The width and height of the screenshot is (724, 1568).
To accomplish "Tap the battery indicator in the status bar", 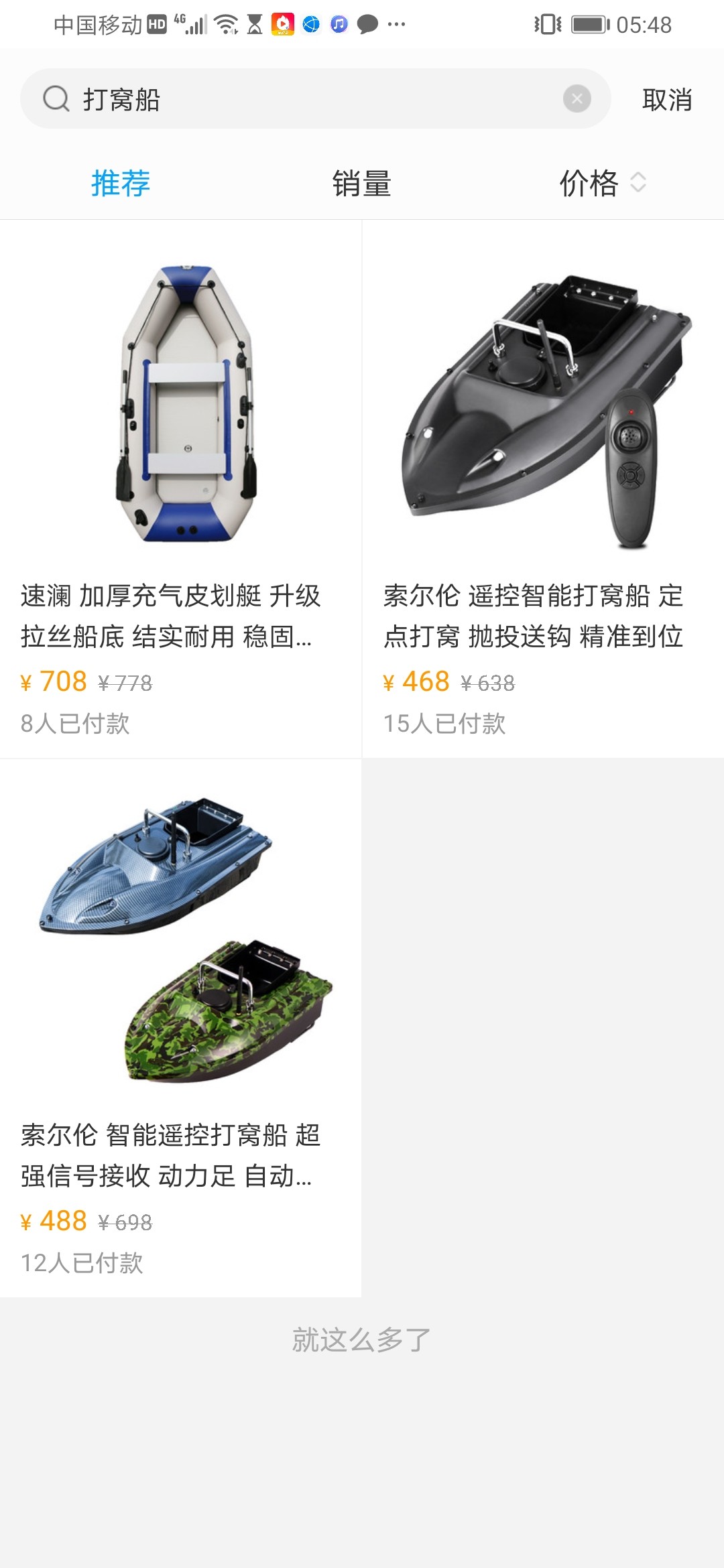I will (x=590, y=23).
